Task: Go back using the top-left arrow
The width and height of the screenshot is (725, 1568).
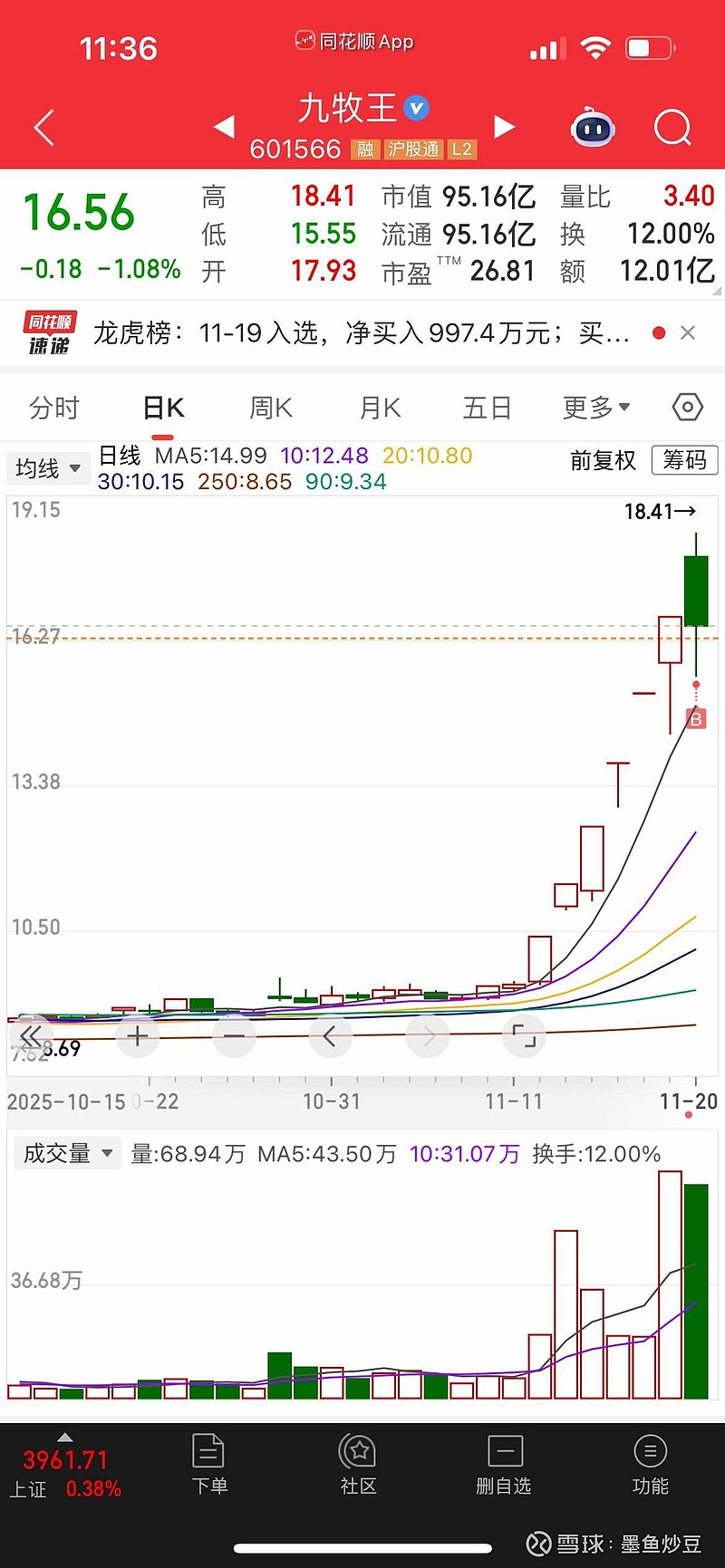Action: (x=43, y=128)
